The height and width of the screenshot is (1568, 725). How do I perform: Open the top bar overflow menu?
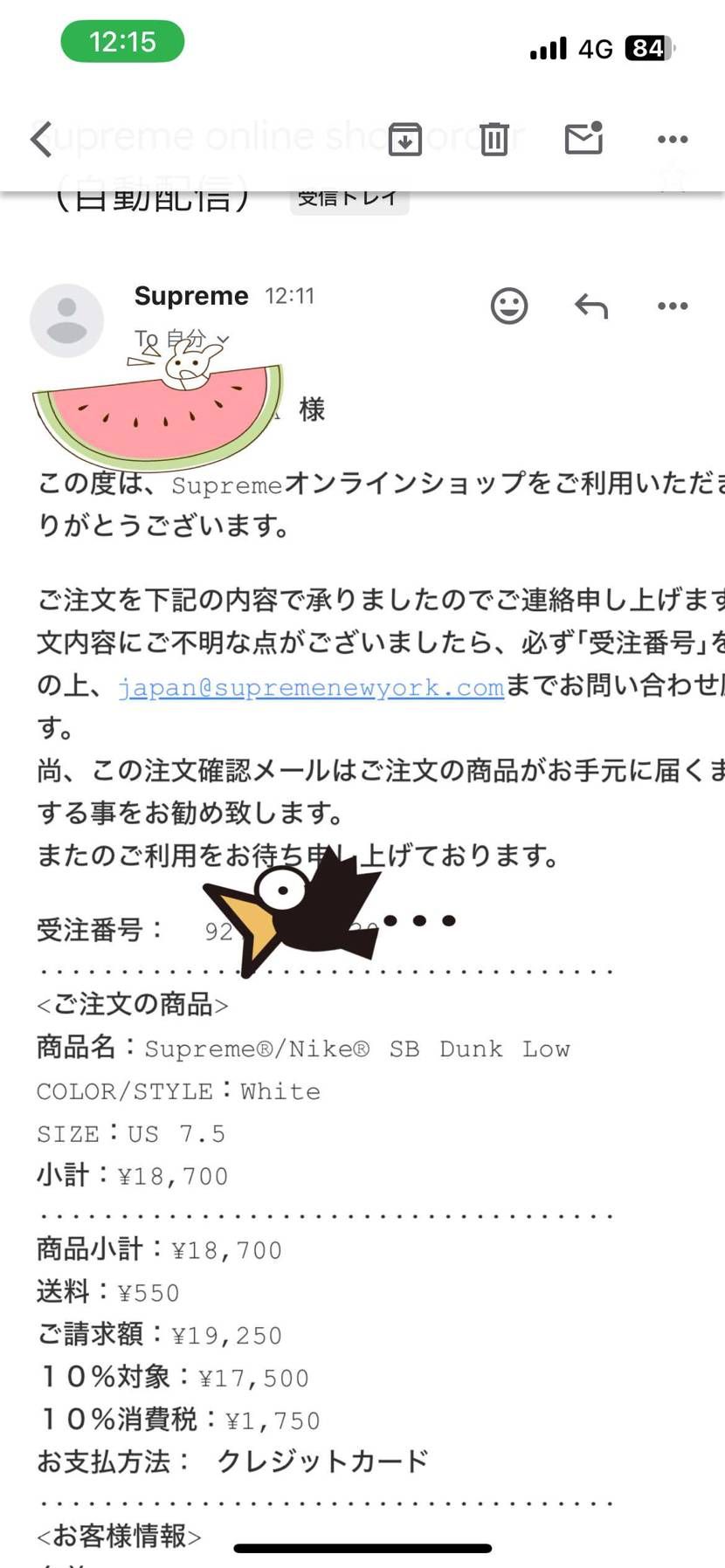click(673, 139)
